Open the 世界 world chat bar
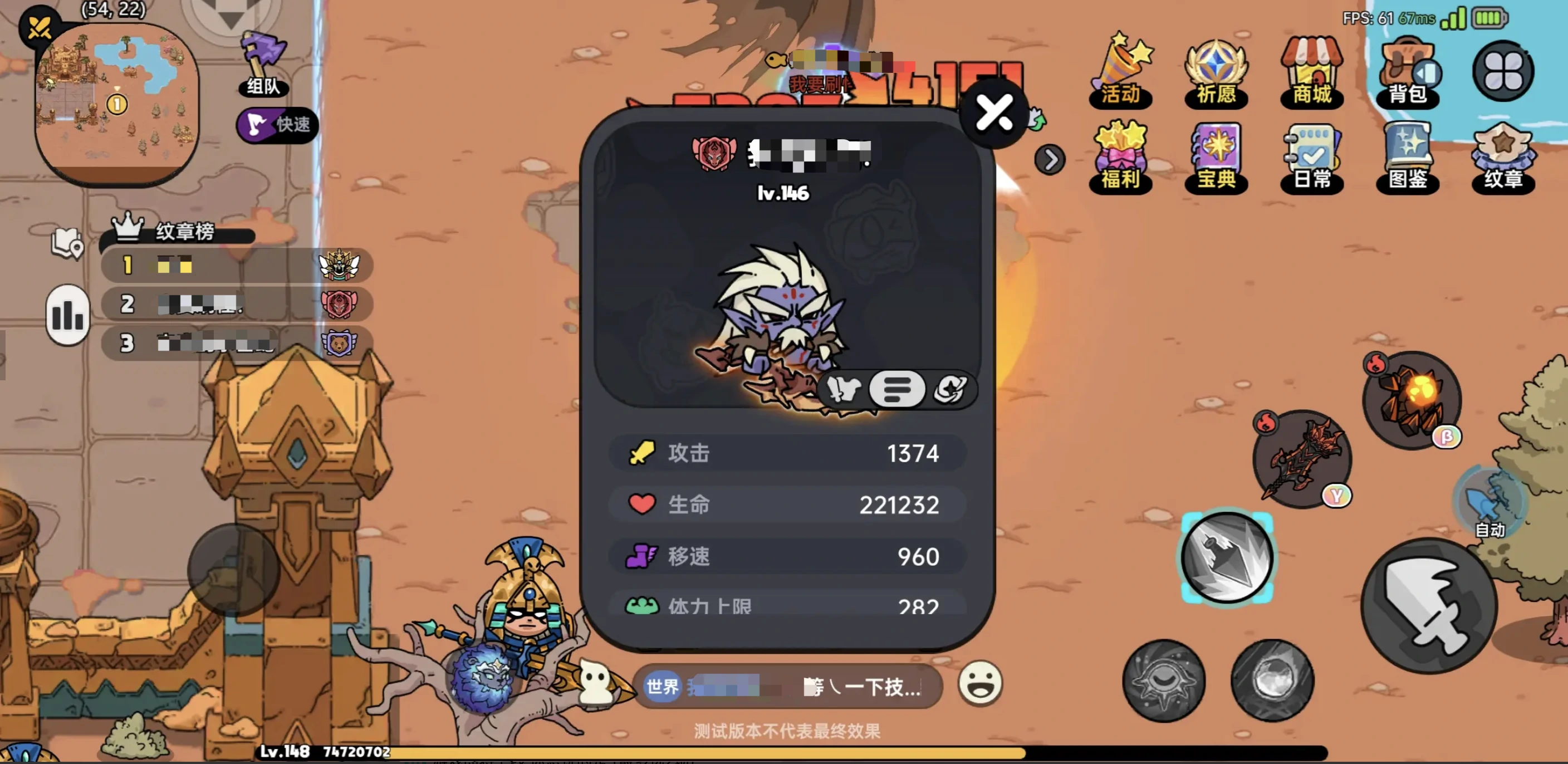 785,687
